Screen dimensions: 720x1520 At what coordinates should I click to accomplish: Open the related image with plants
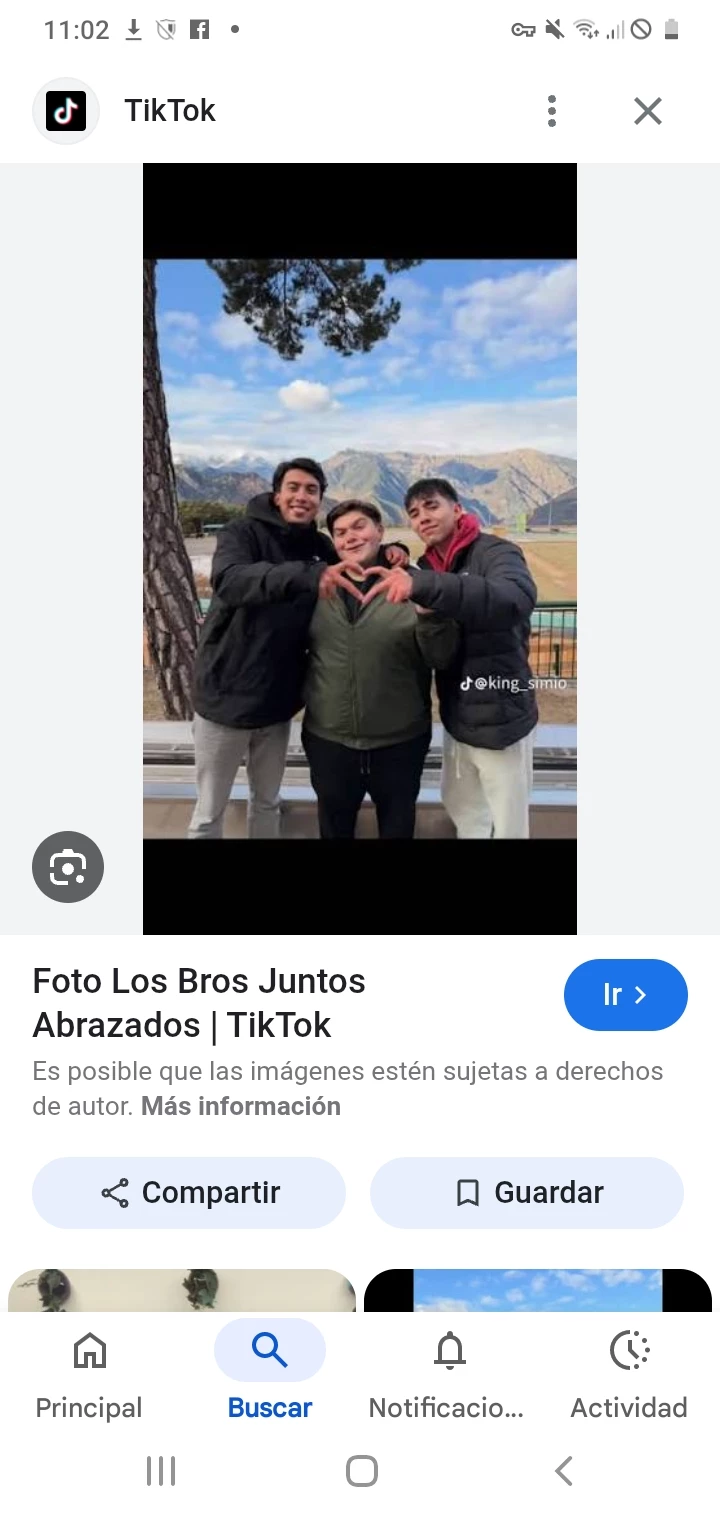[182, 1290]
